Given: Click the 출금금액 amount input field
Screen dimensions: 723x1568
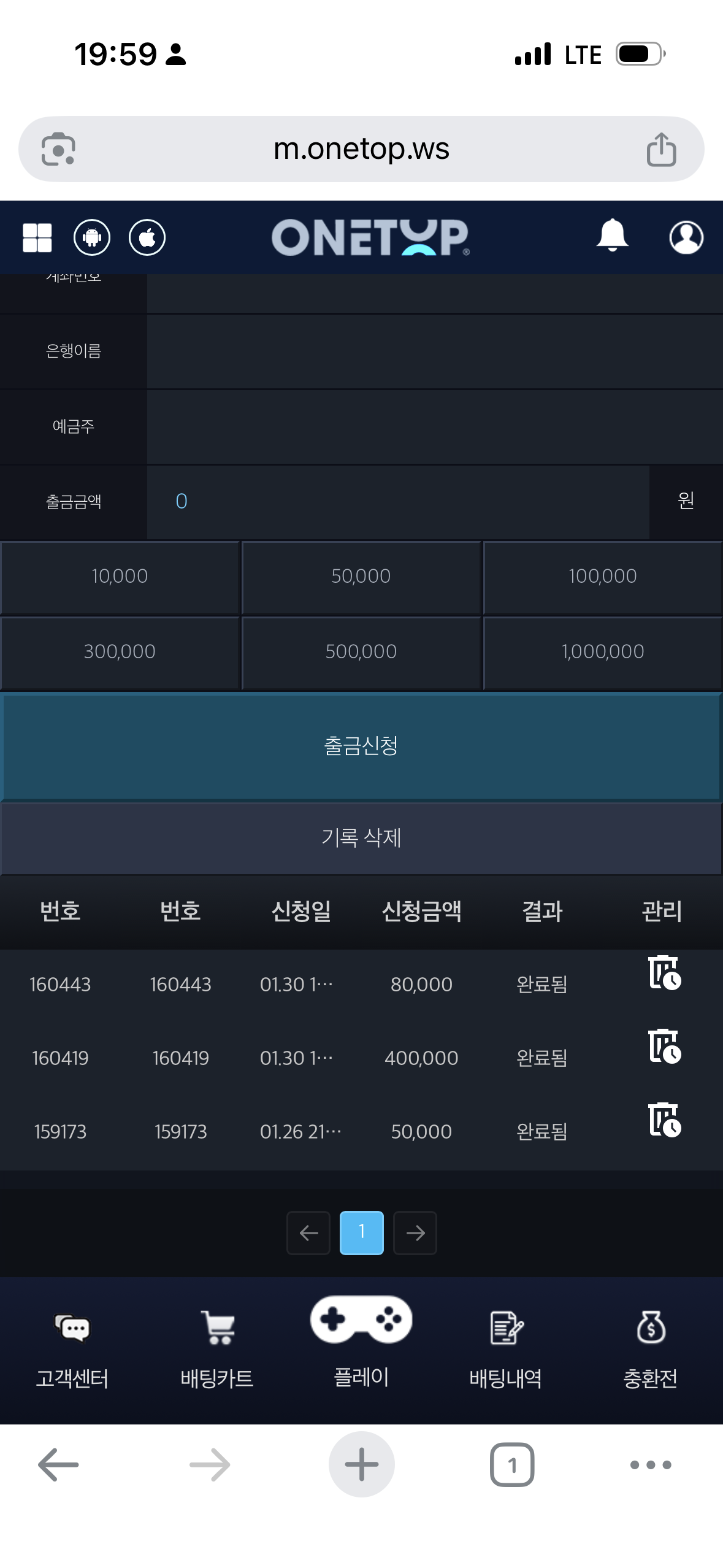Looking at the screenshot, I should tap(399, 501).
